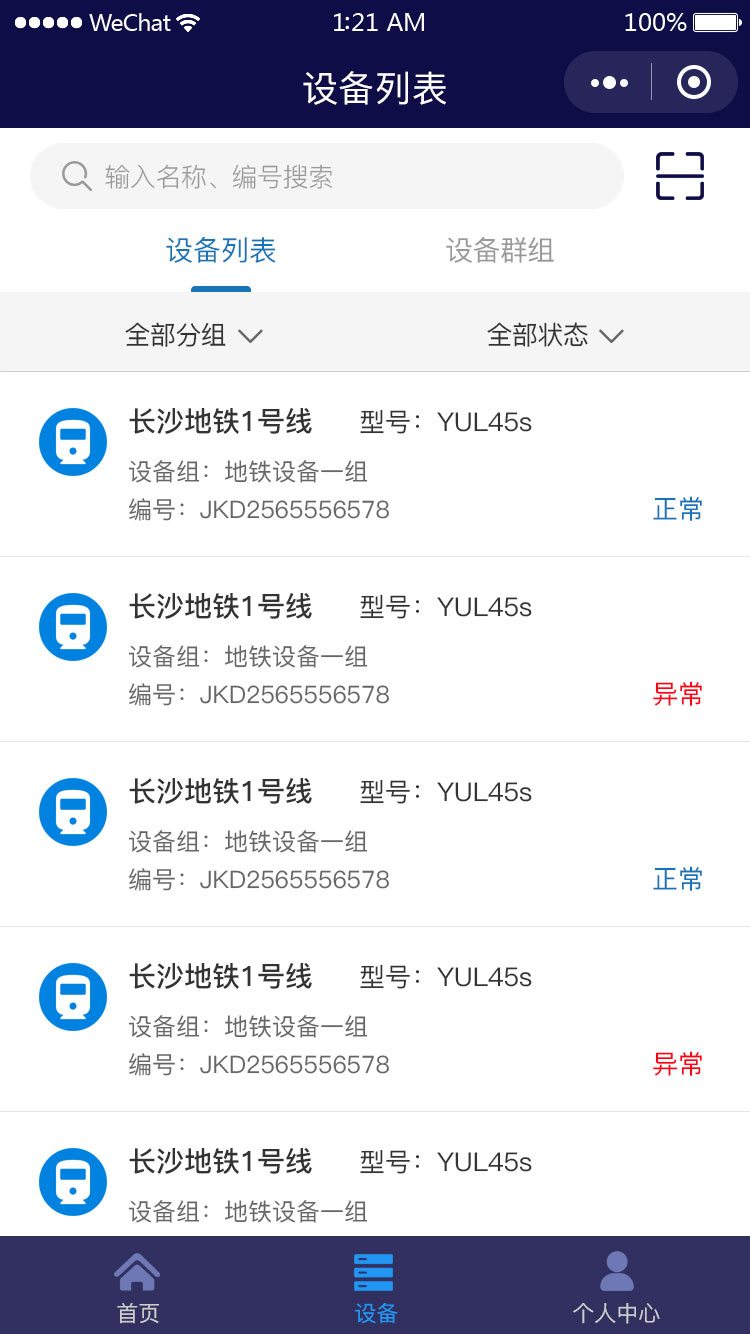750x1334 pixels.
Task: Tap the first metro train device icon
Action: tap(72, 441)
